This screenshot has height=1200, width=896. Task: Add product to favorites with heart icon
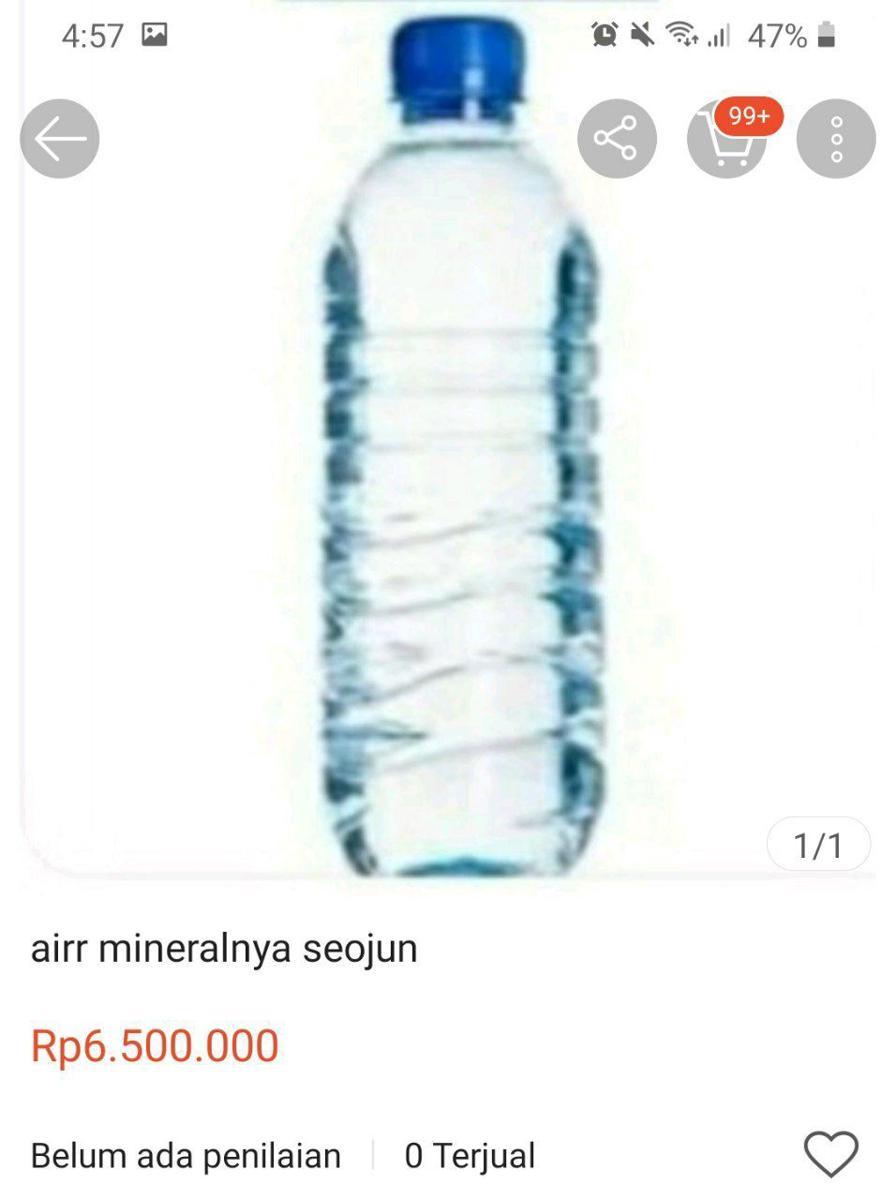(x=831, y=1155)
